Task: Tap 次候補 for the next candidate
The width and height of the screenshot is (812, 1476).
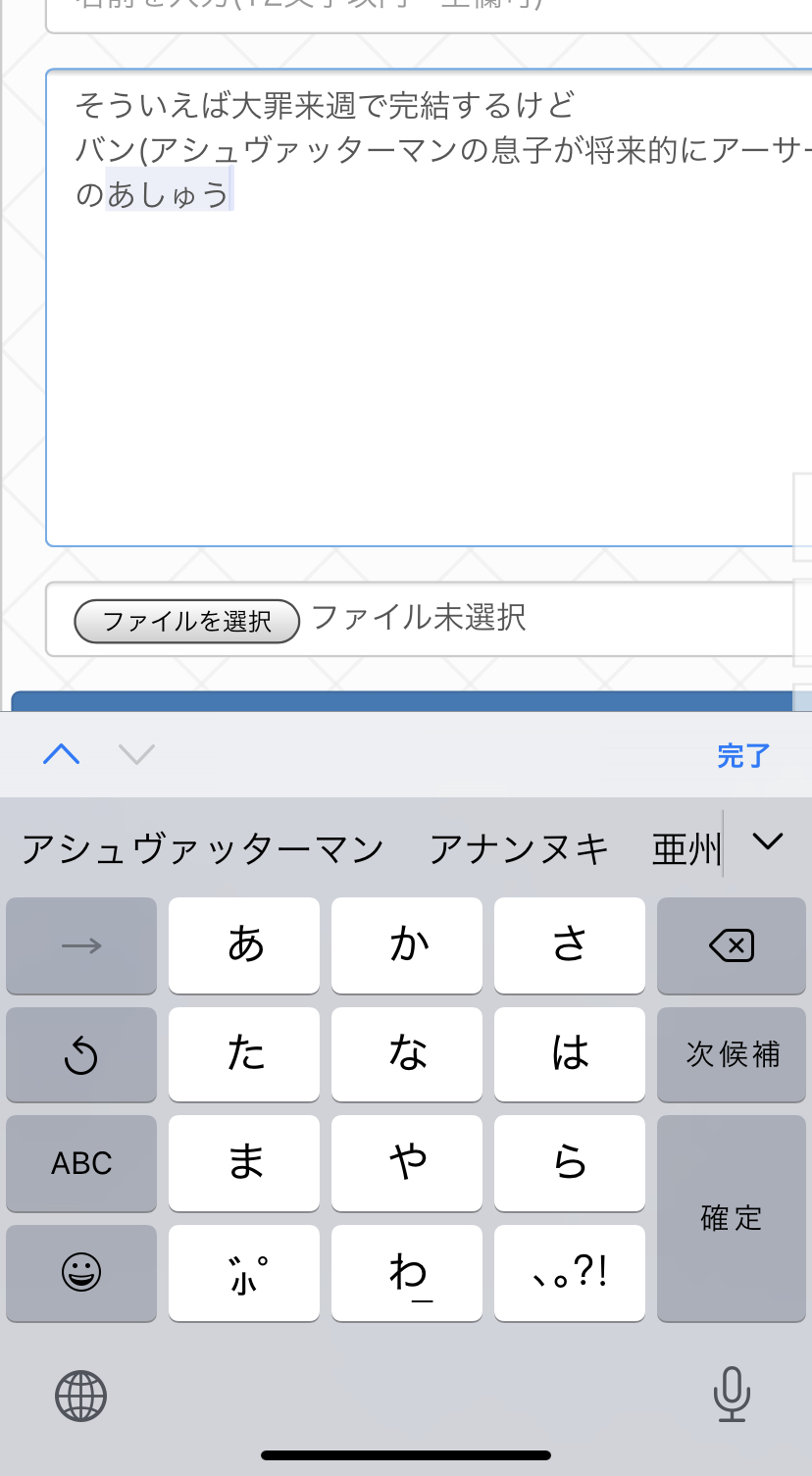Action: pyautogui.click(x=732, y=1054)
